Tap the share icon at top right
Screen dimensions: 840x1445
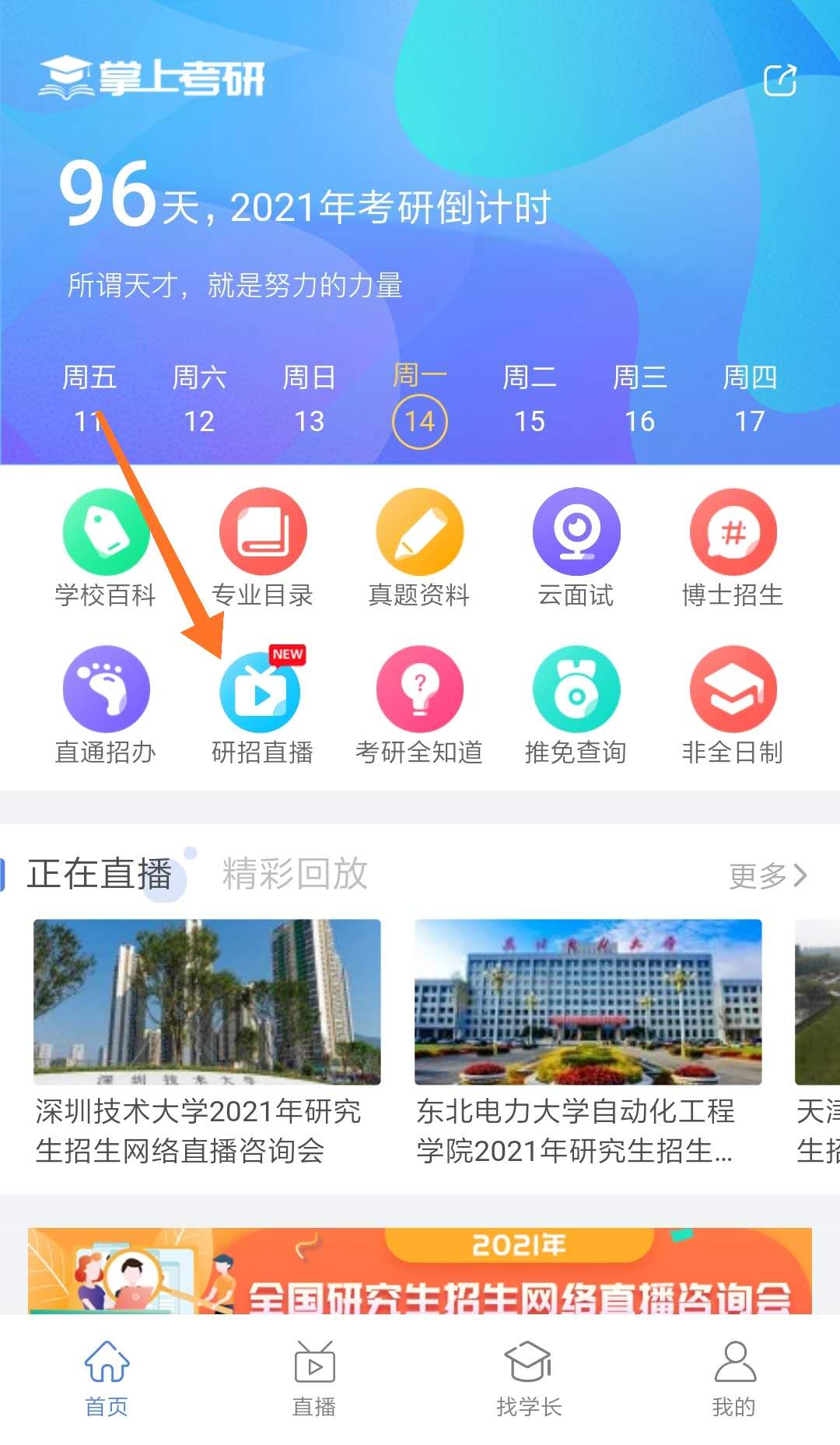pos(779,80)
